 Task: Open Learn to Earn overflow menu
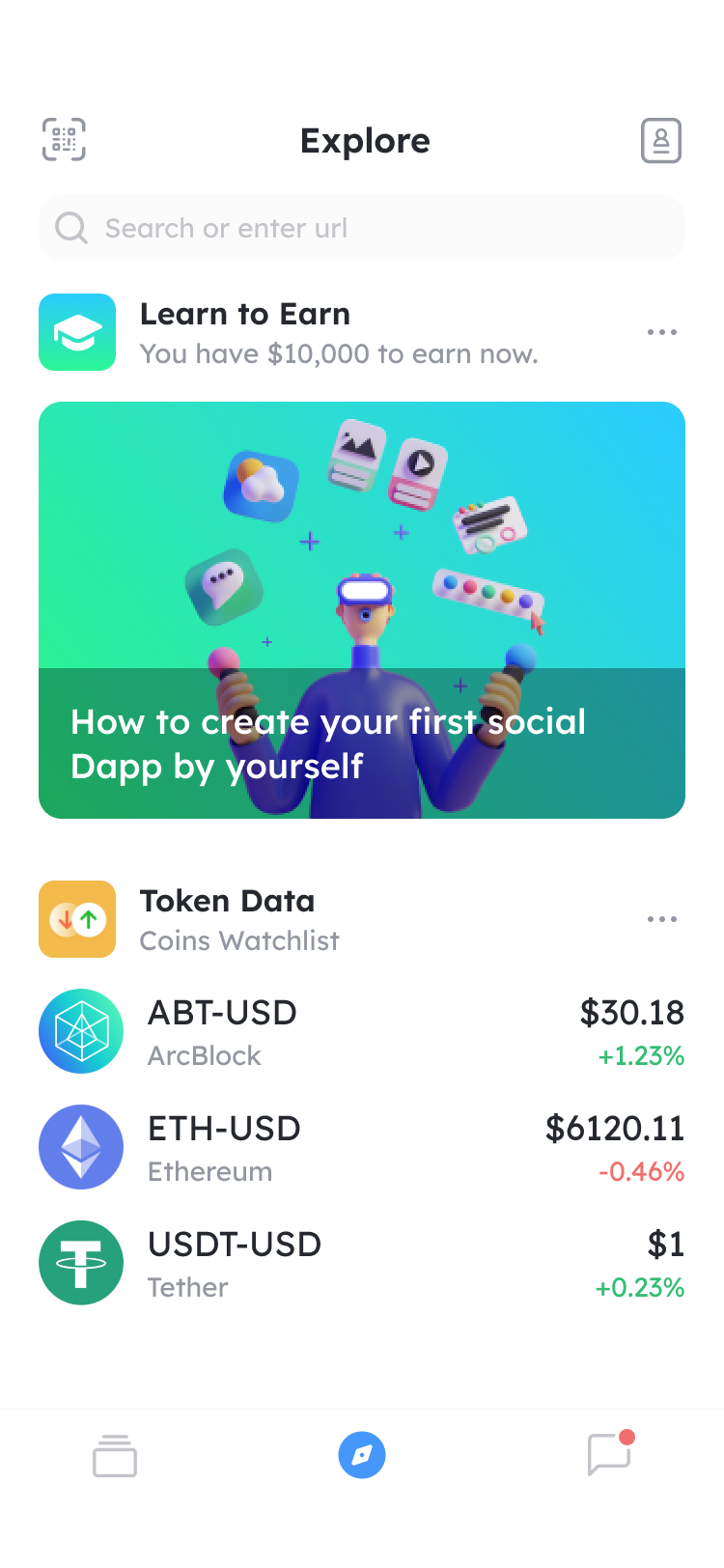(x=662, y=332)
